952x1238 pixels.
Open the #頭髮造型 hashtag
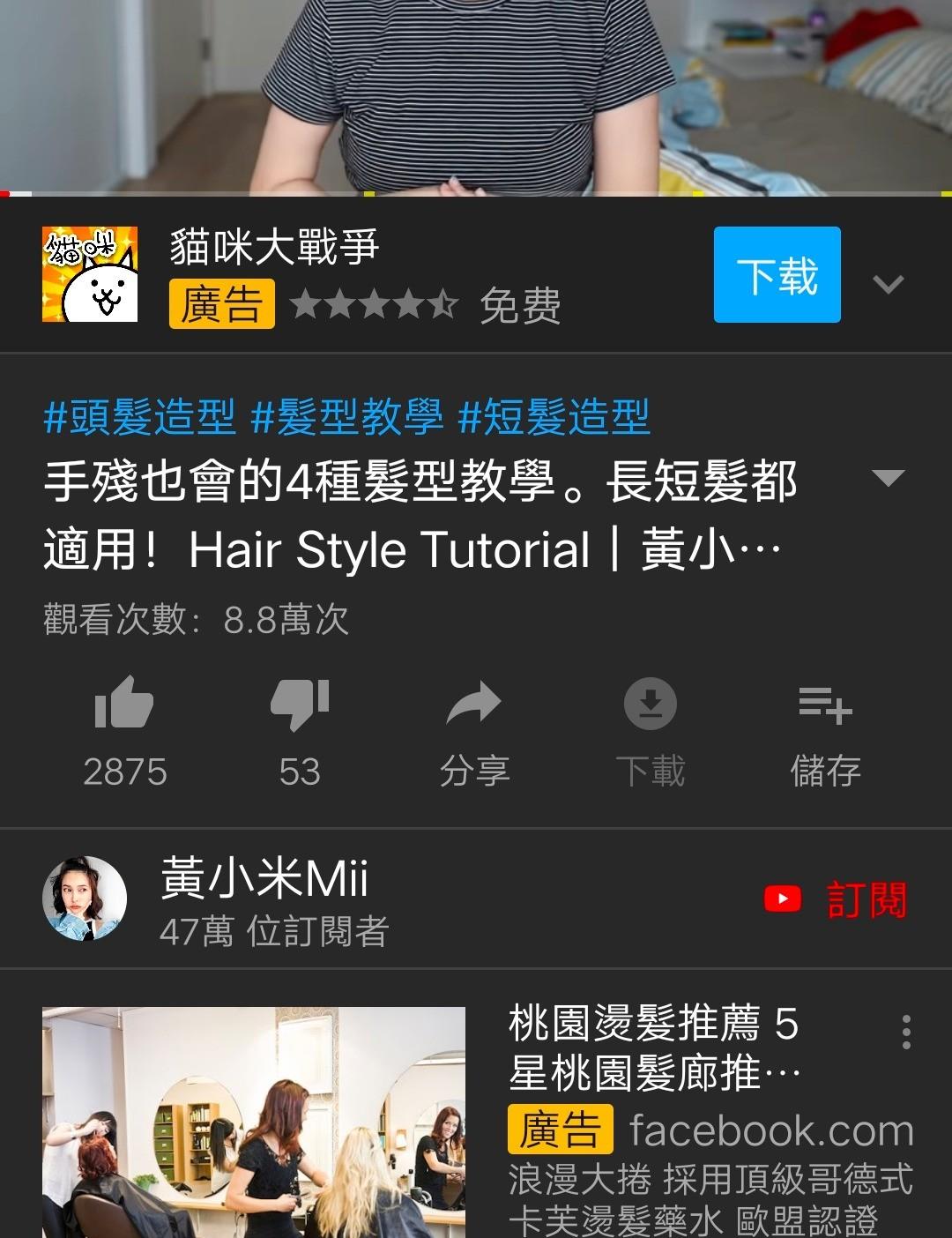140,417
